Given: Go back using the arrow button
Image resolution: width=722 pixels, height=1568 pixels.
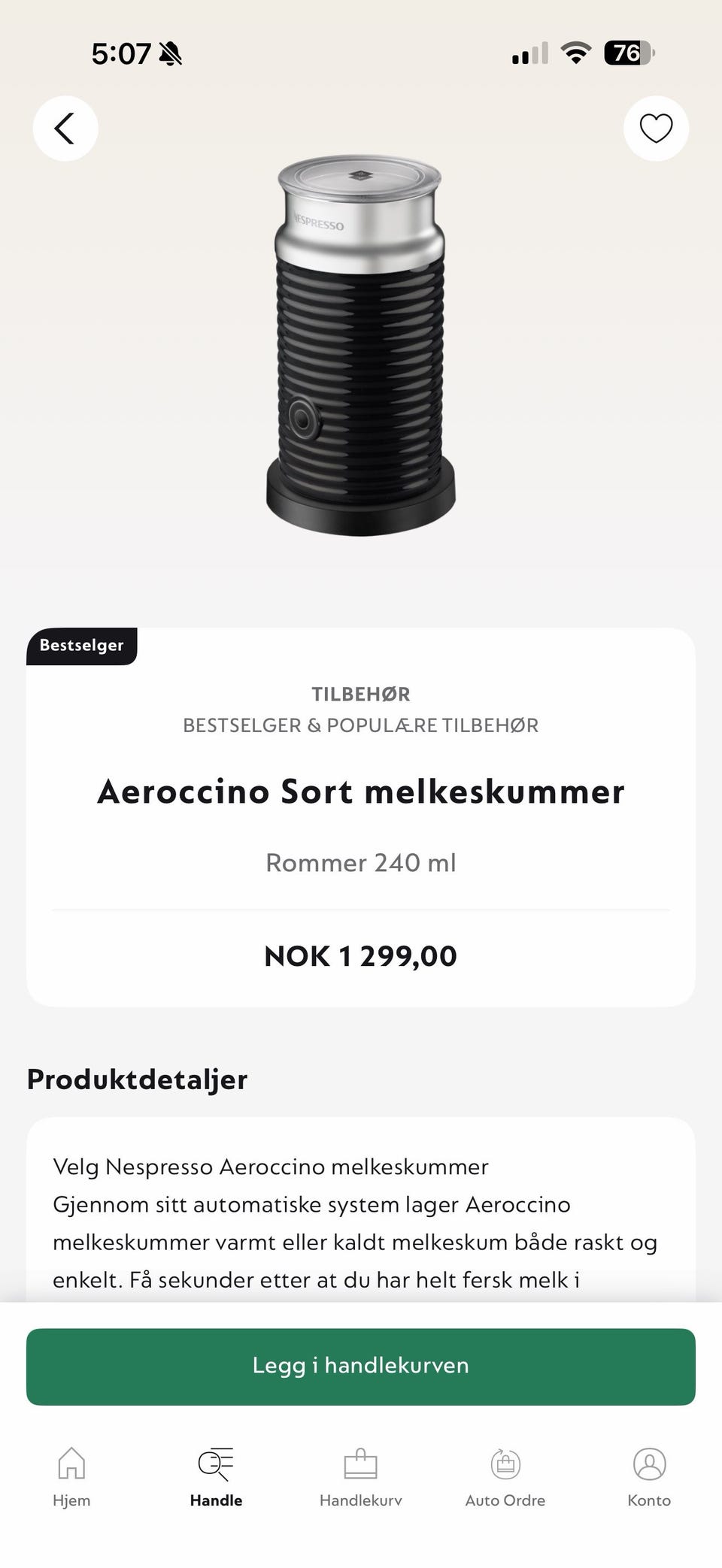Looking at the screenshot, I should (65, 129).
